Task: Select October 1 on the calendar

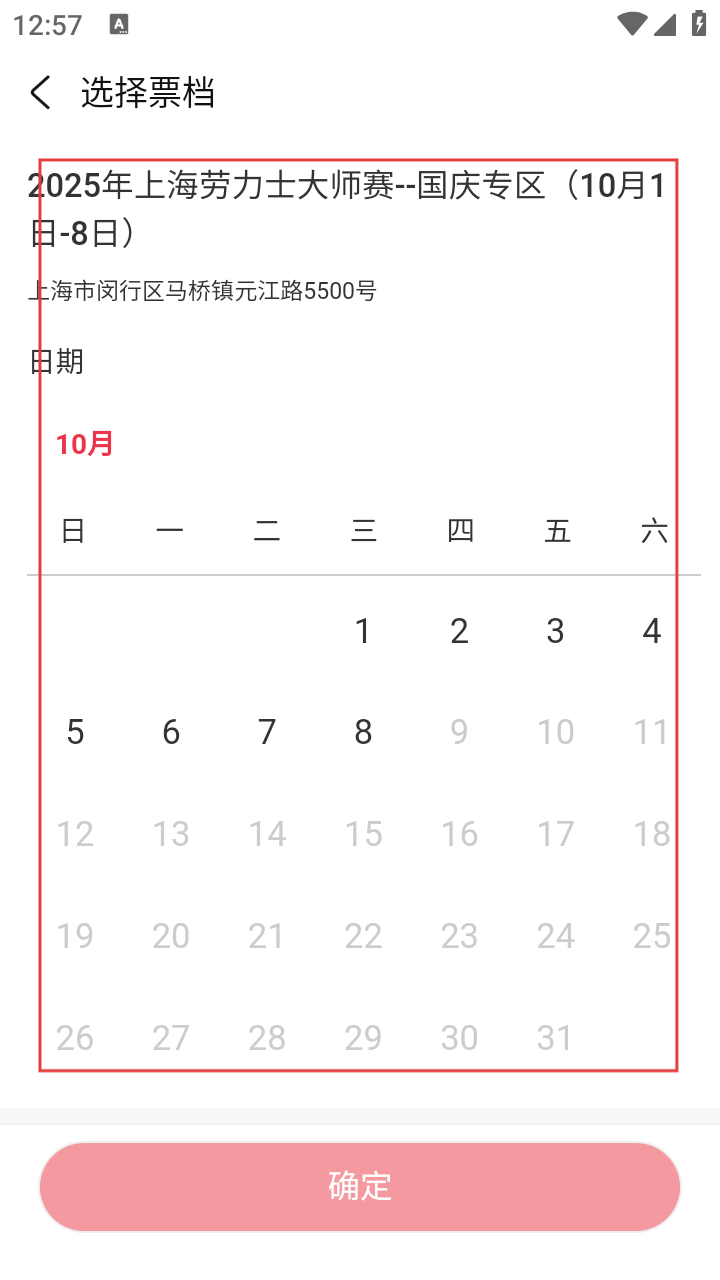Action: [x=363, y=631]
